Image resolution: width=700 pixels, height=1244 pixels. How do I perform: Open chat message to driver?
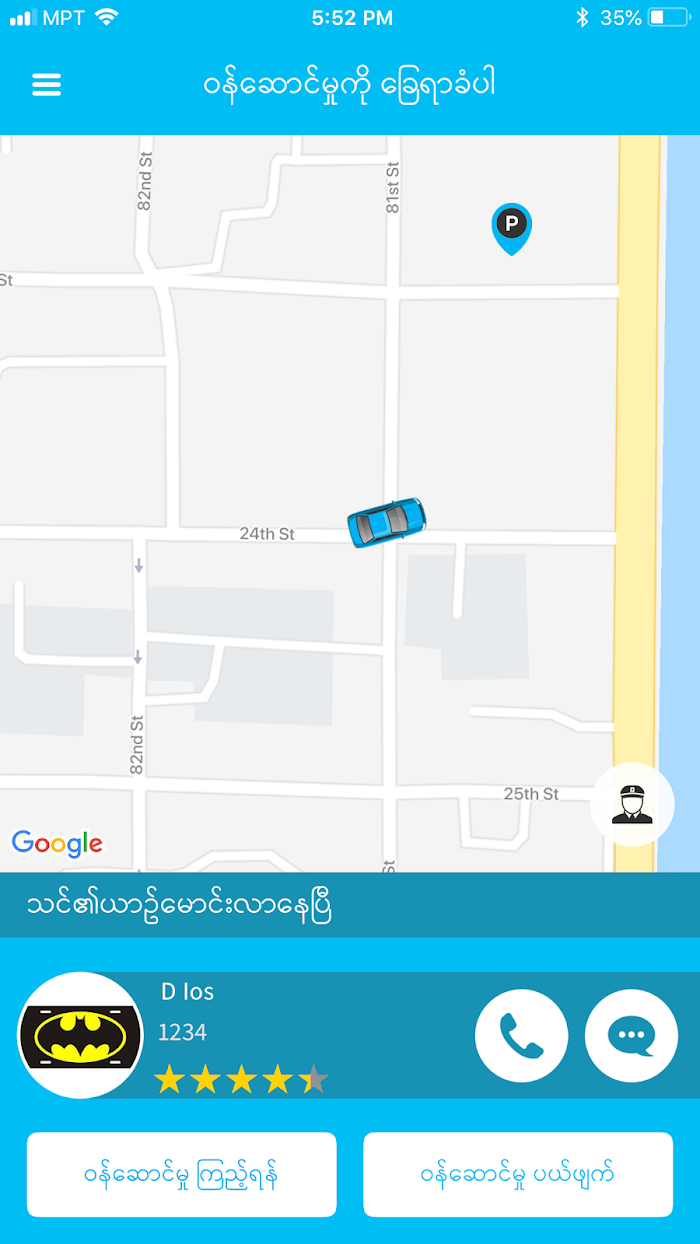click(631, 1036)
